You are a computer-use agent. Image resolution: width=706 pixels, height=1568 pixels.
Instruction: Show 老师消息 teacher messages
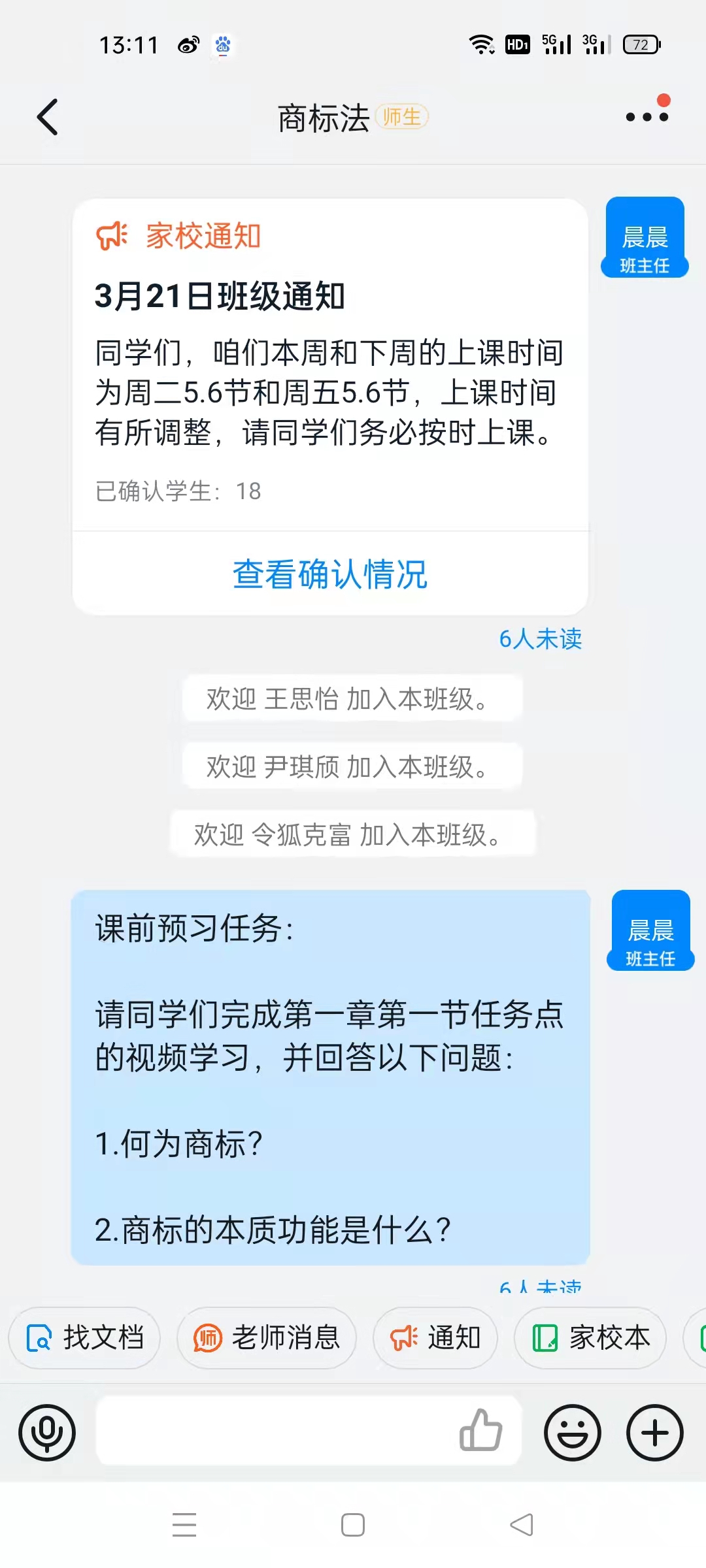tap(267, 1337)
